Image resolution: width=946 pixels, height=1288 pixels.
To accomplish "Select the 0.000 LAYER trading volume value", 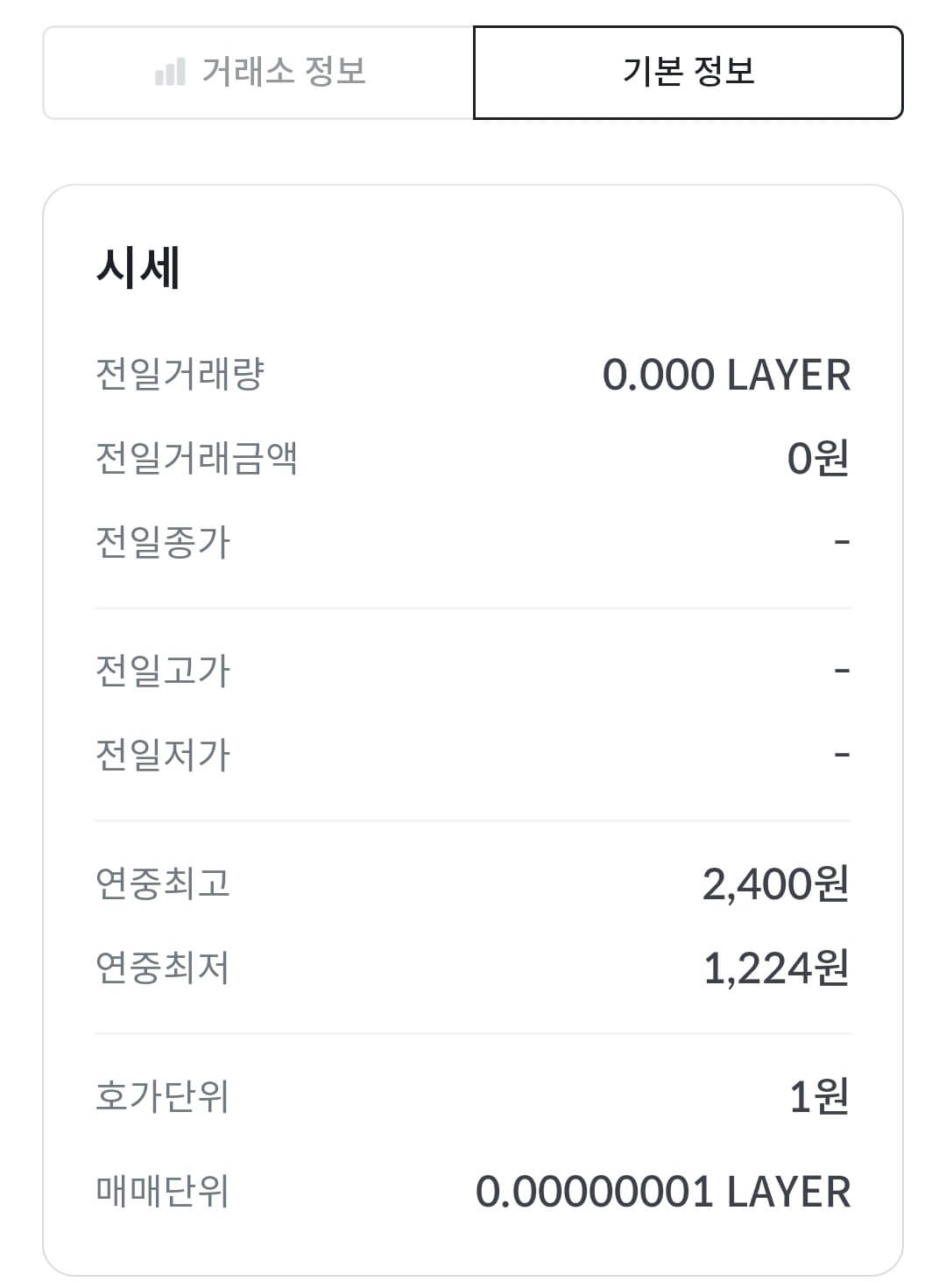I will pyautogui.click(x=727, y=373).
